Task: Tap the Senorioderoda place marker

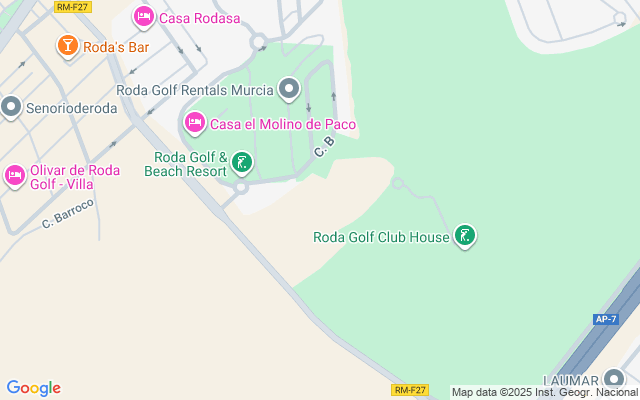Action: pyautogui.click(x=12, y=106)
